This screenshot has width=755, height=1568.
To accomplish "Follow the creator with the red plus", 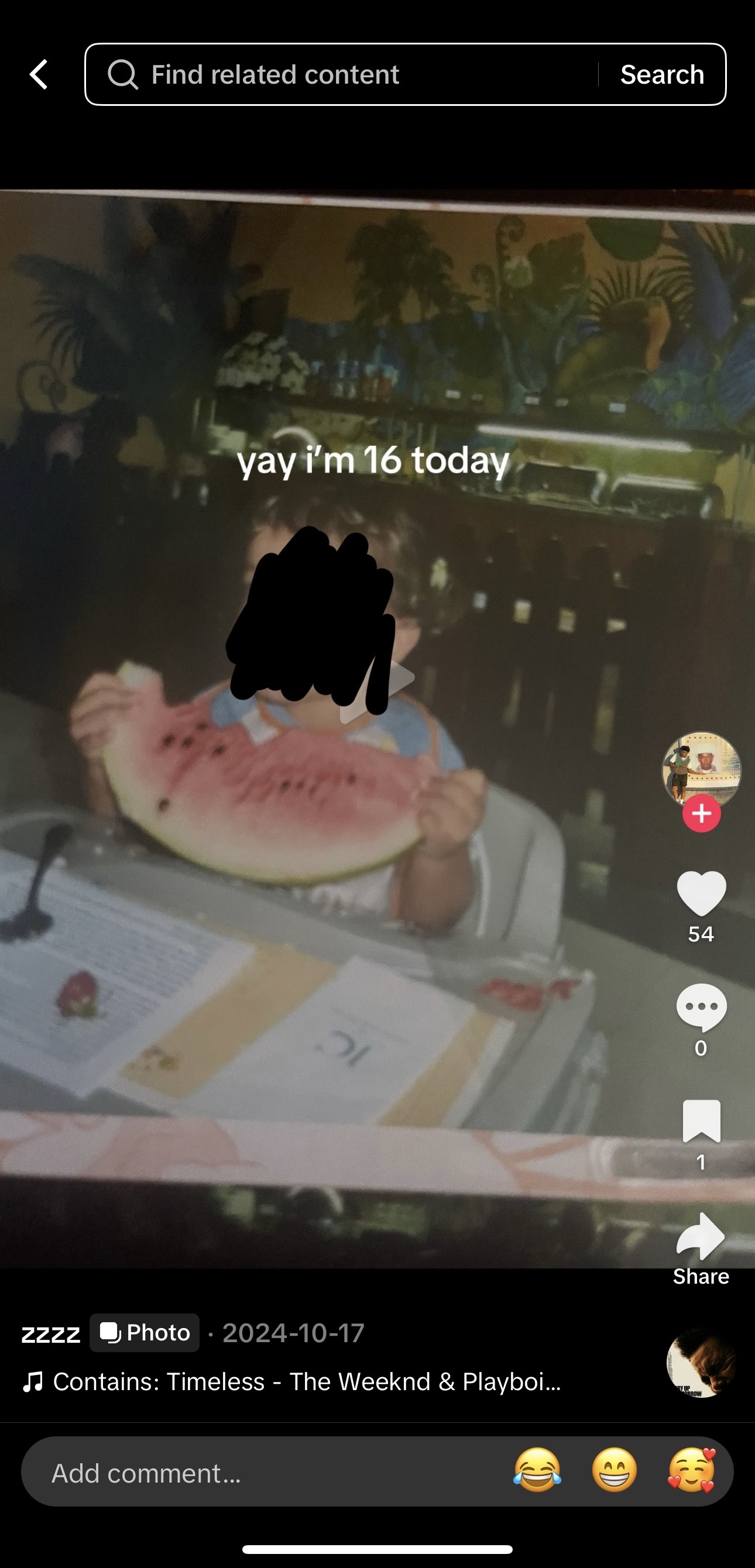I will coord(701,813).
